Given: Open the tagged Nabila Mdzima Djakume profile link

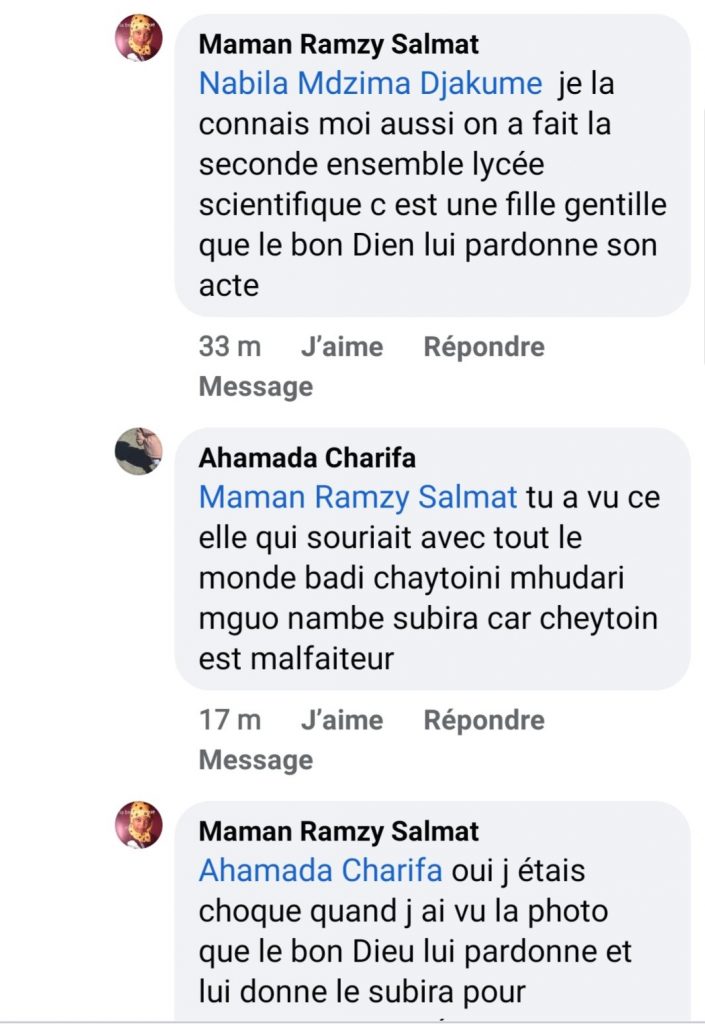Looking at the screenshot, I should [x=370, y=83].
